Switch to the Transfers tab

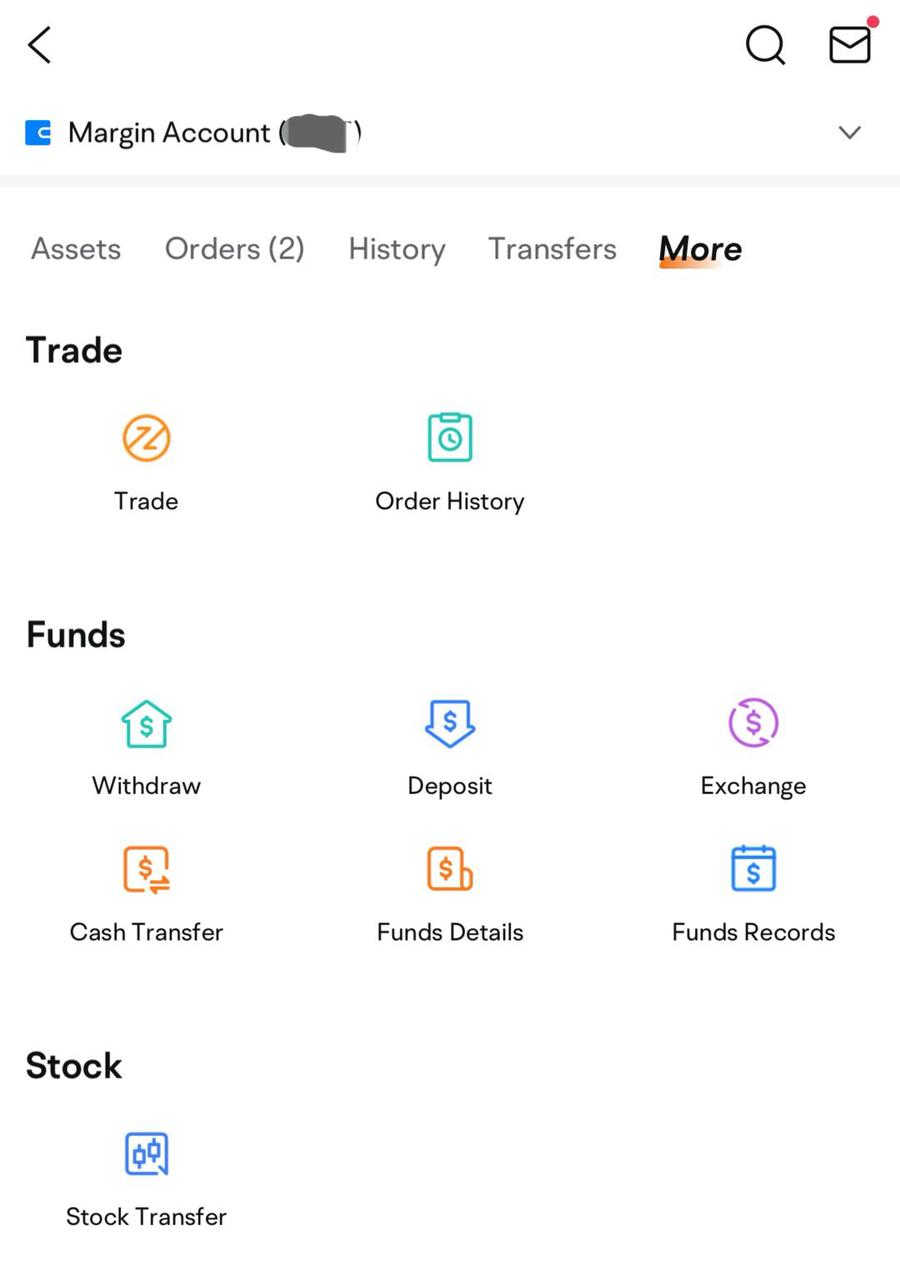click(x=552, y=249)
